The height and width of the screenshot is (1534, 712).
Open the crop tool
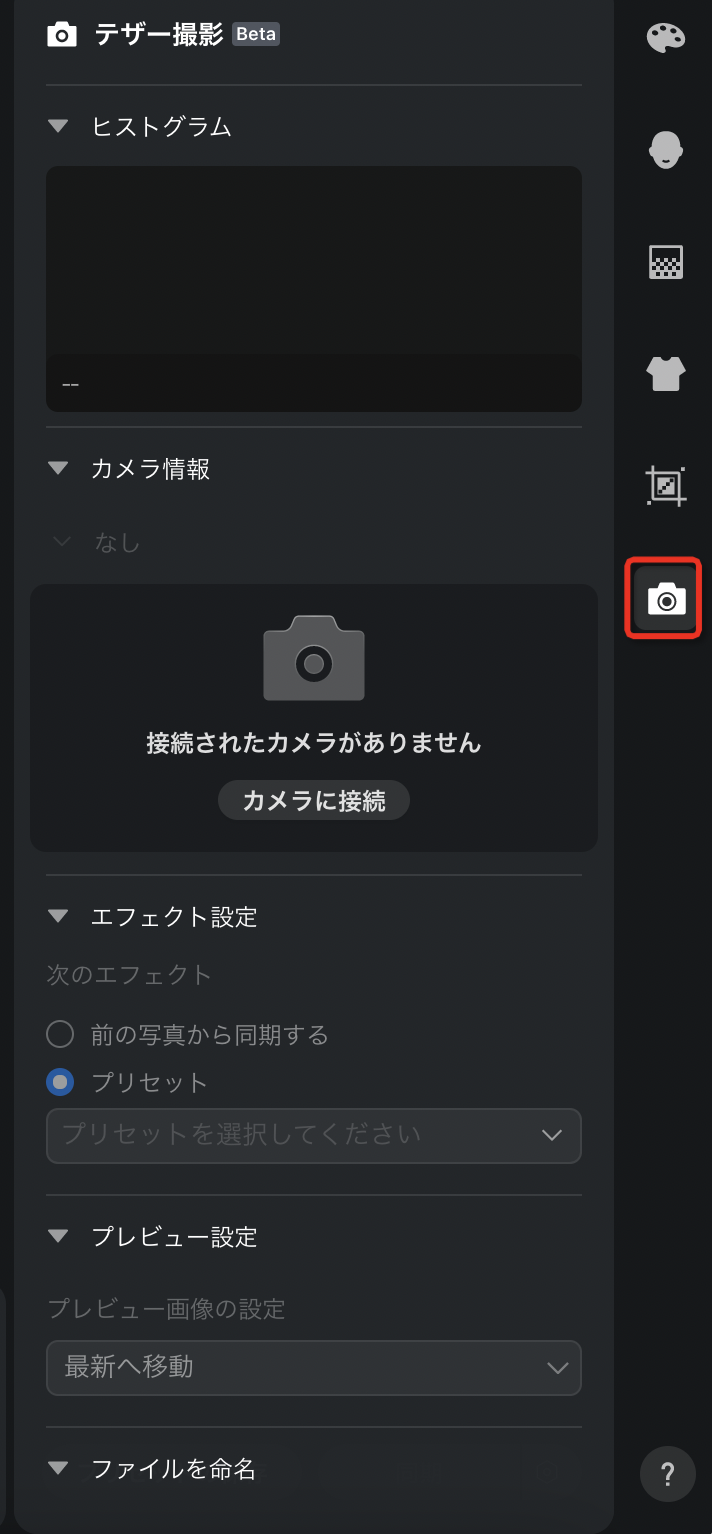(x=666, y=486)
